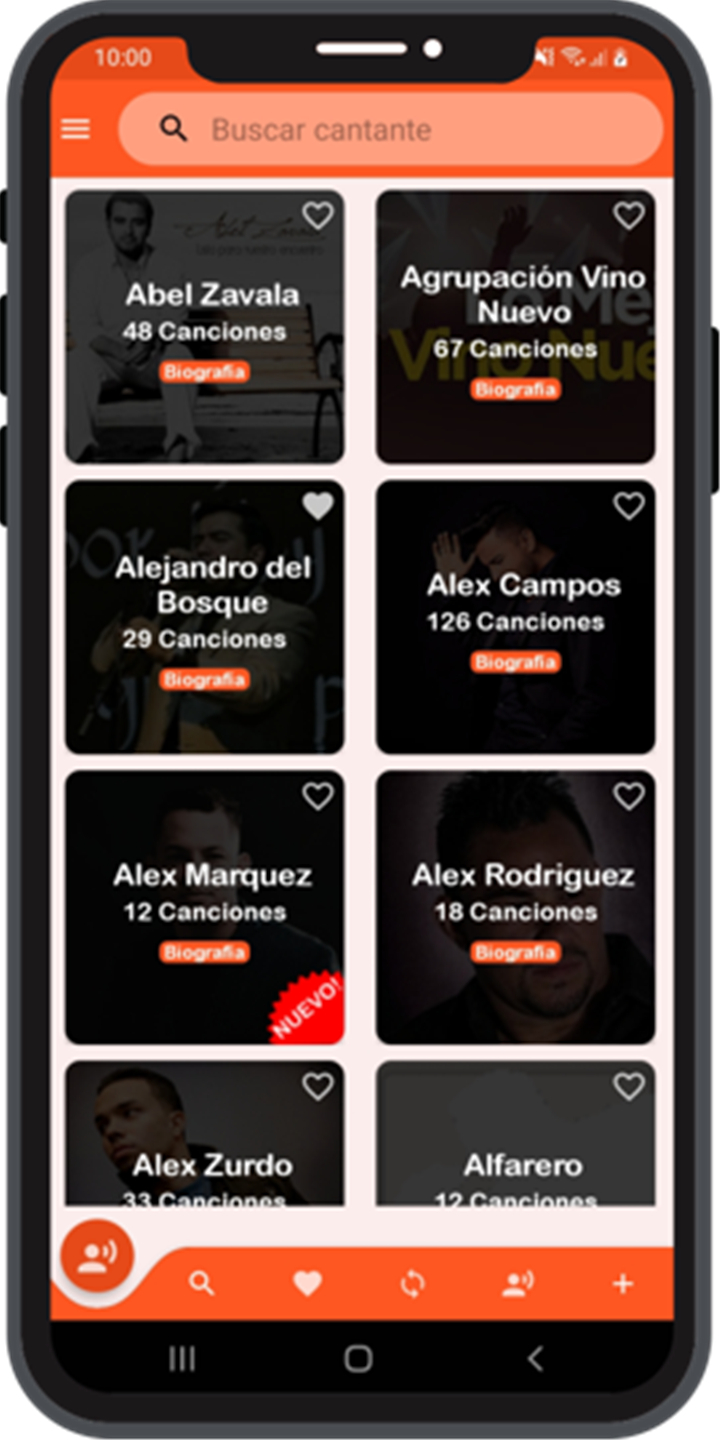Tap the plus icon in bottom bar
Image resolution: width=720 pixels, height=1440 pixels.
click(623, 1284)
